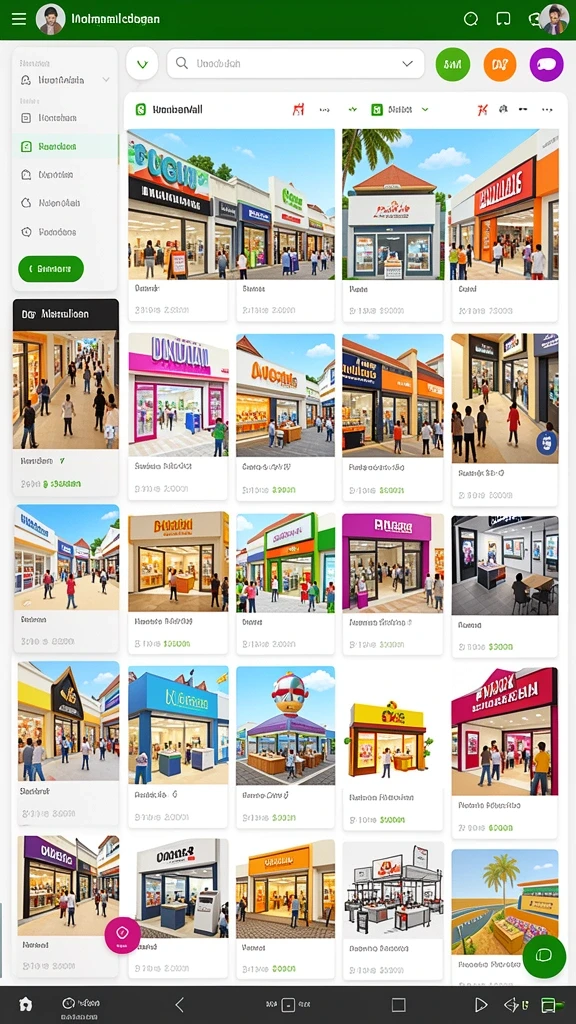Go to home in the bottom bar
576x1024 pixels.
[x=25, y=1004]
